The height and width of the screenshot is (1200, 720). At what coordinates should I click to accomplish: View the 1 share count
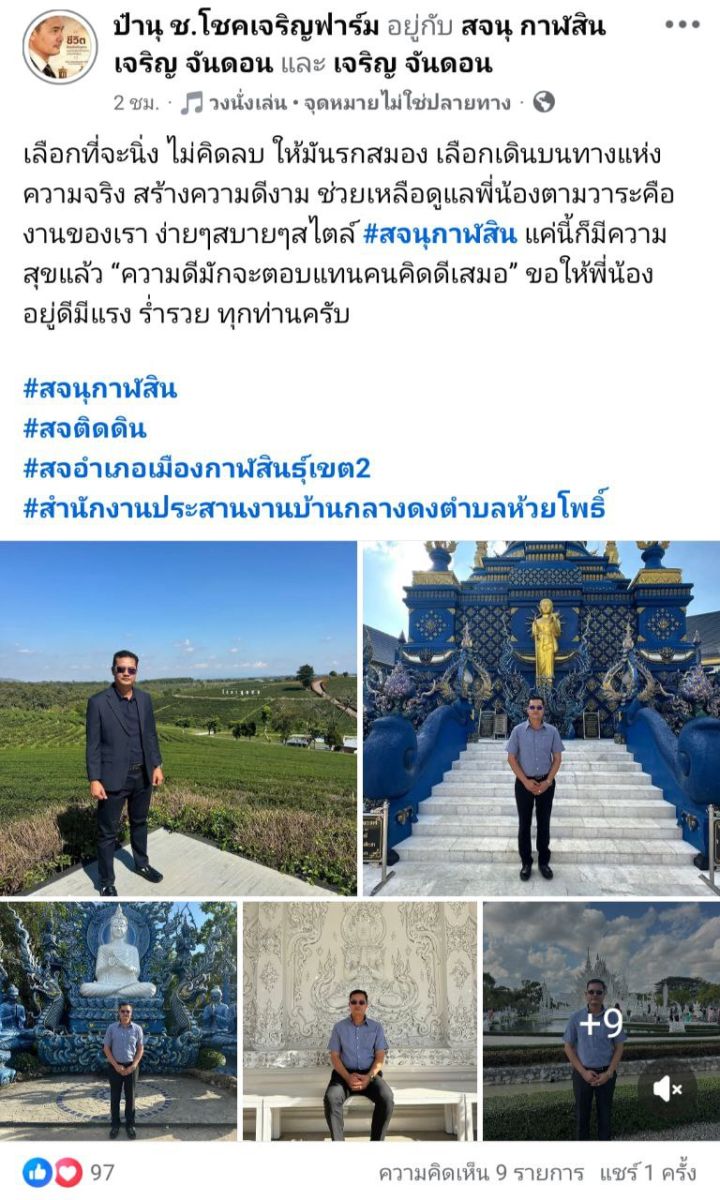pos(647,1172)
